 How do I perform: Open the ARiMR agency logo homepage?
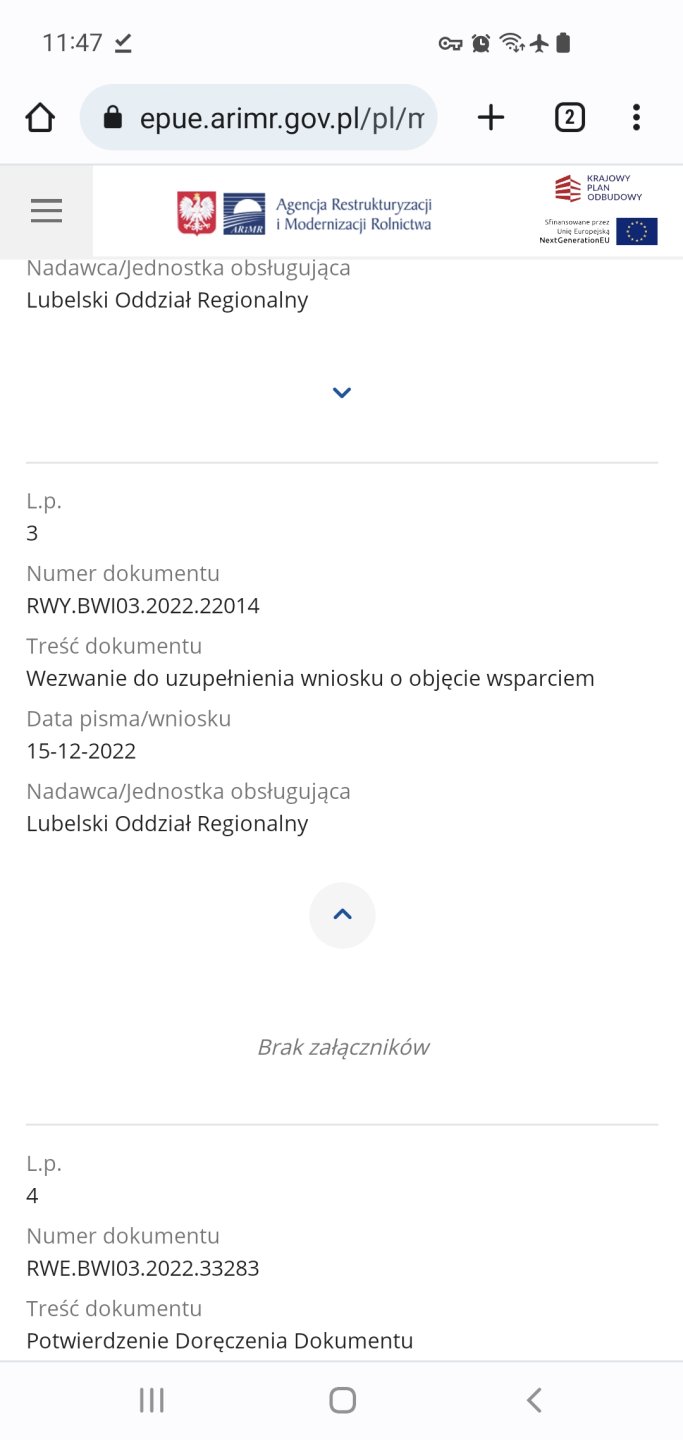304,213
